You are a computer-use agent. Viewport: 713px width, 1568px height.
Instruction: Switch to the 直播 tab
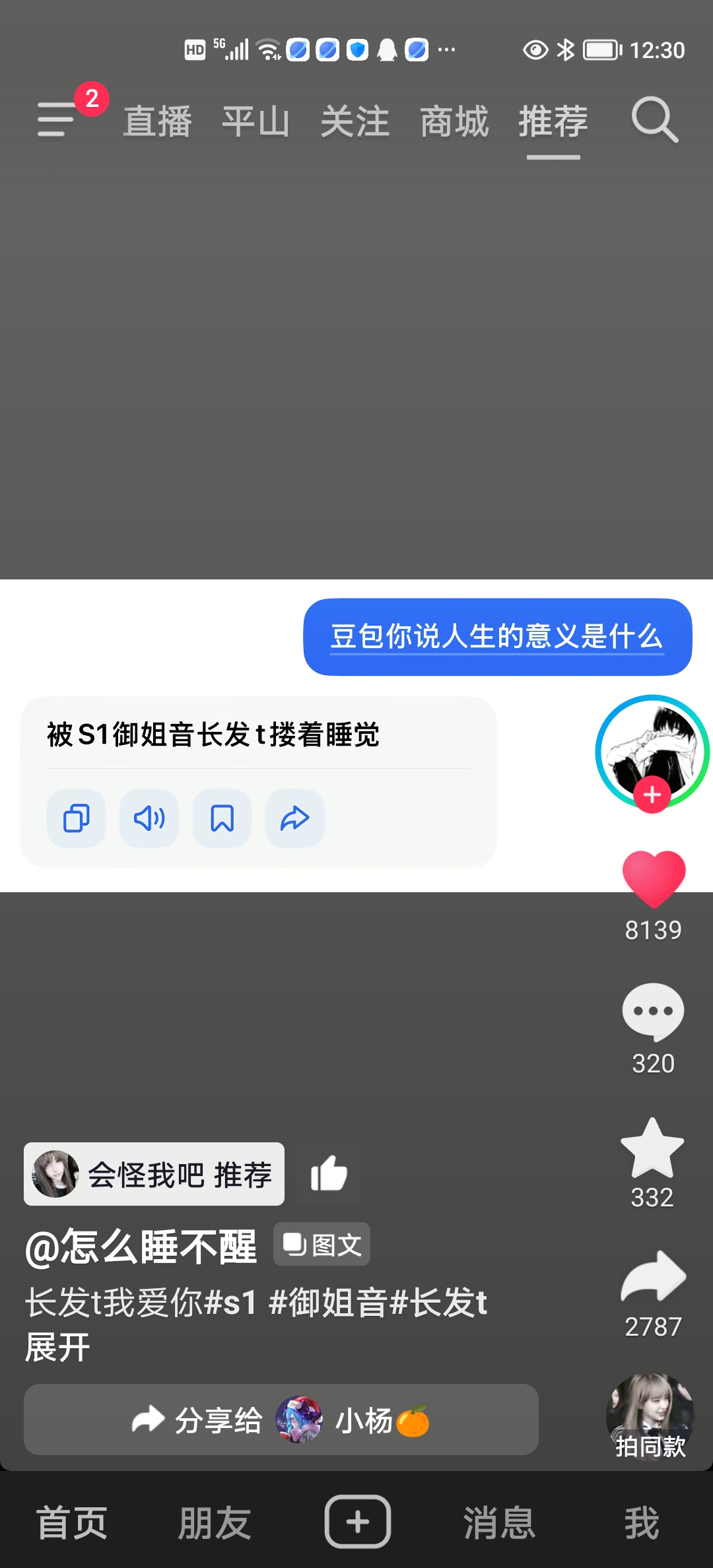coord(157,122)
